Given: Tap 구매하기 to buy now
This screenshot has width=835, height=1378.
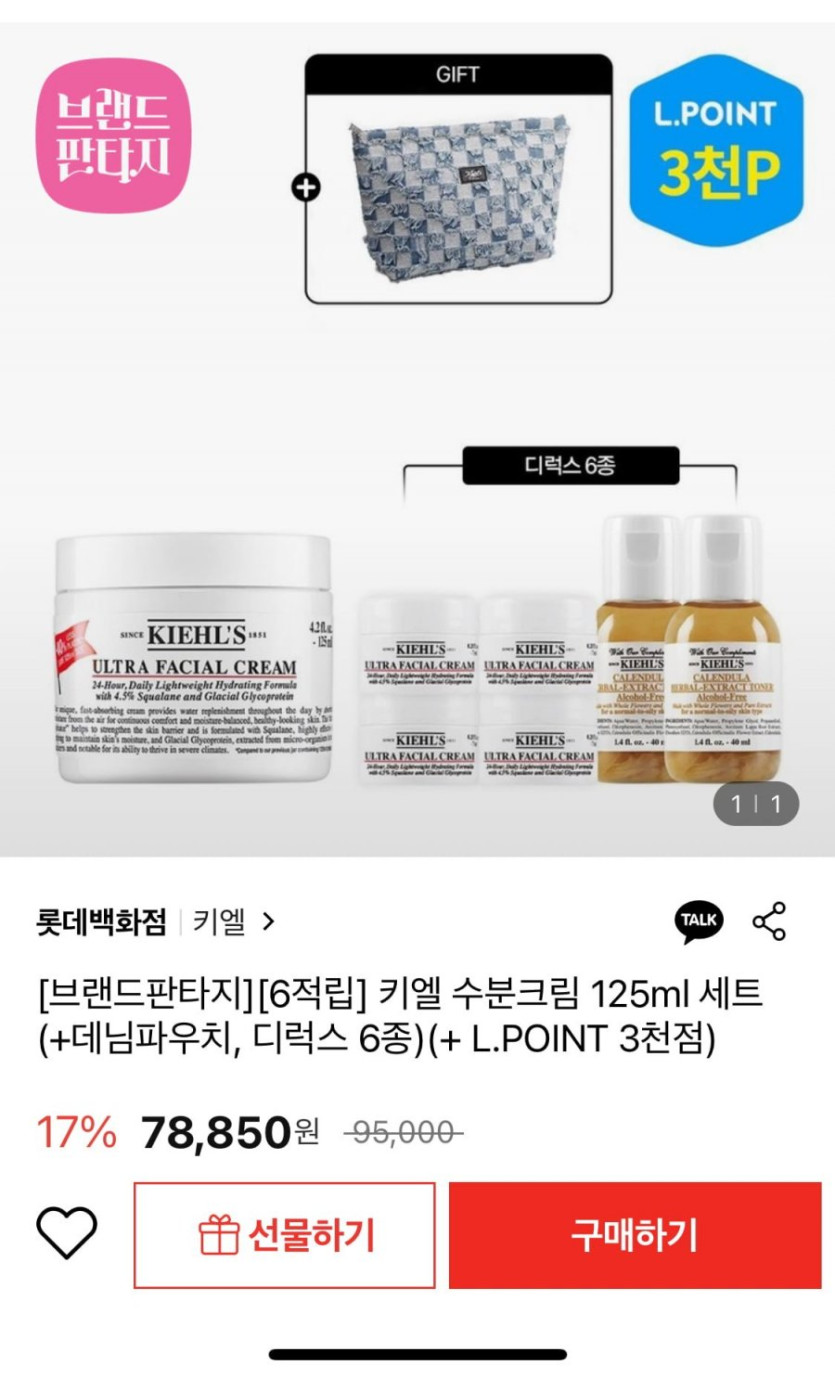Looking at the screenshot, I should pos(635,1235).
